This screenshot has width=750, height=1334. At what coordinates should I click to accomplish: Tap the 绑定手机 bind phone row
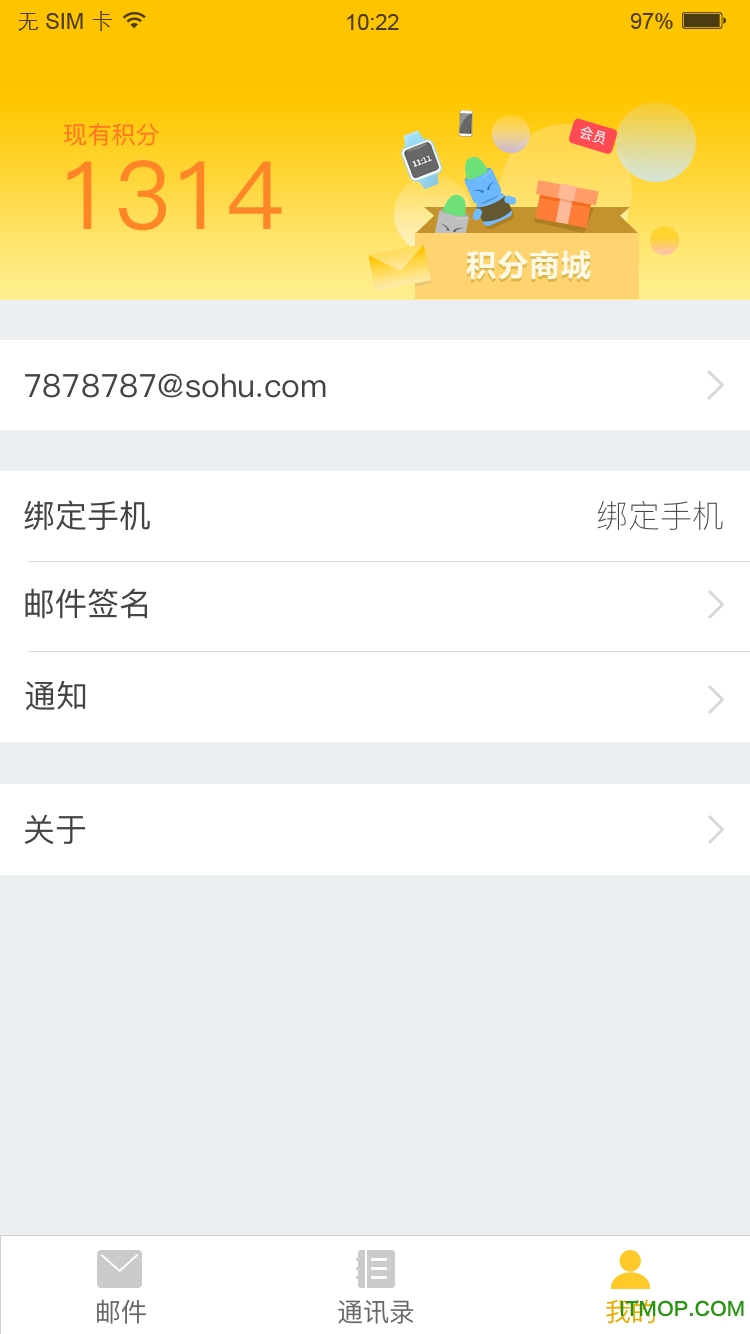coord(375,516)
